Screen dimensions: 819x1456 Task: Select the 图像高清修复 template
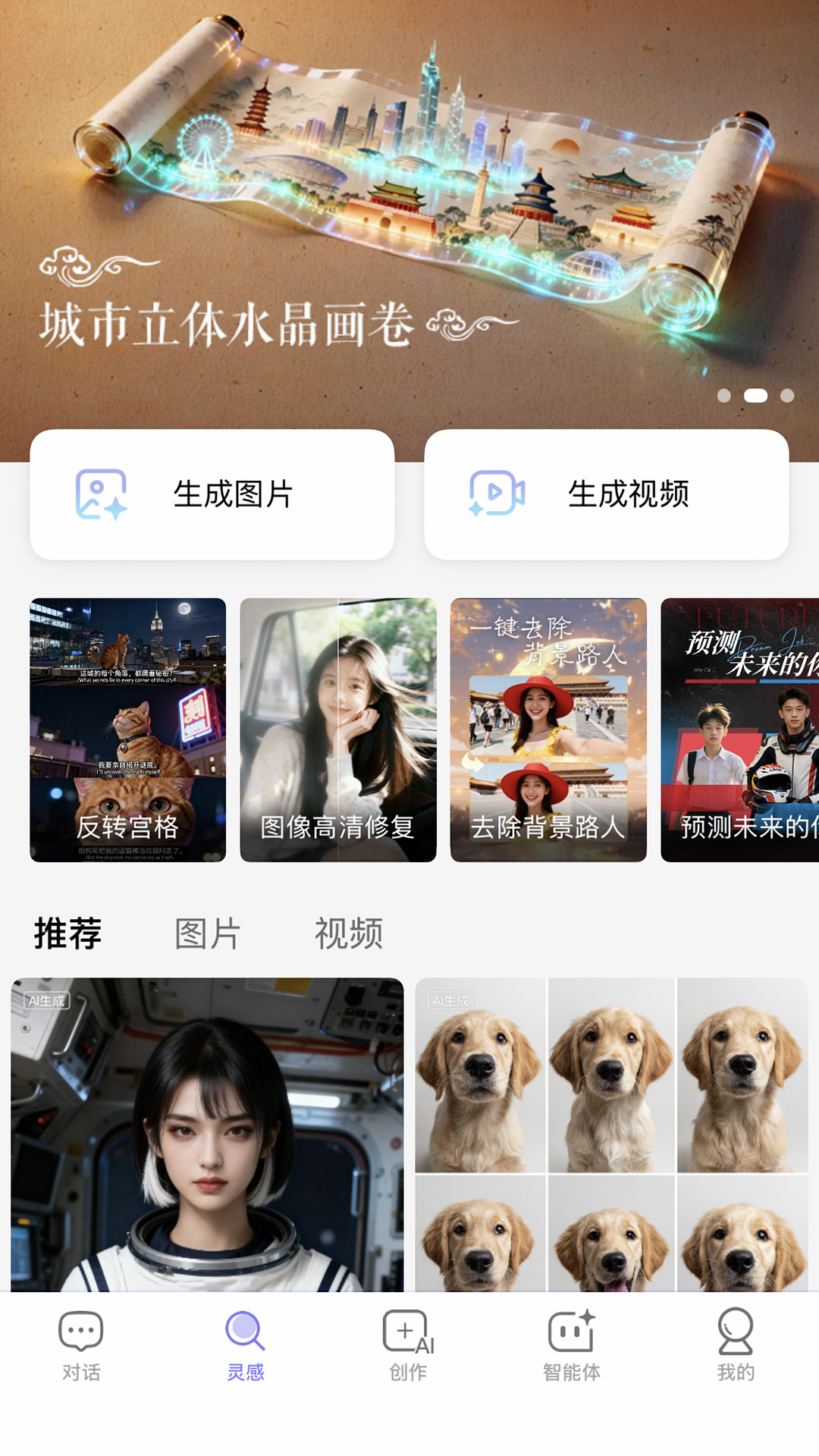(338, 730)
